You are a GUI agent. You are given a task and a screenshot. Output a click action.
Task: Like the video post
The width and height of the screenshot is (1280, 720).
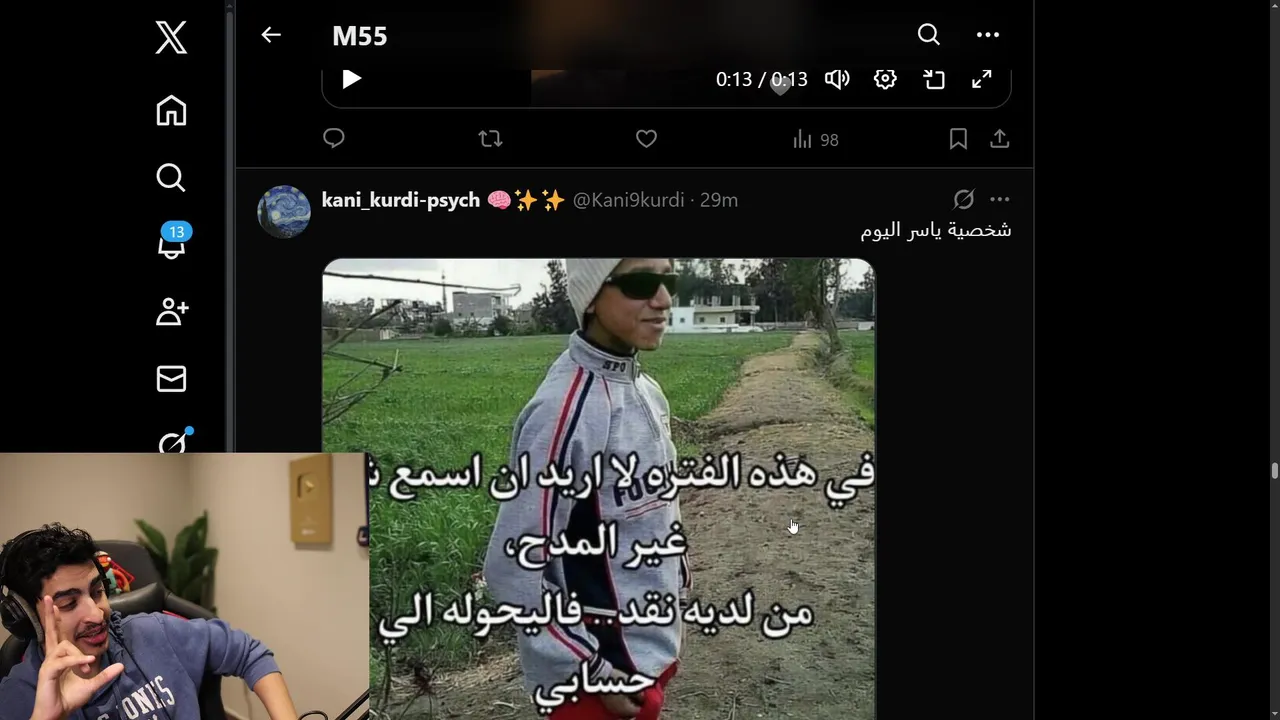tap(646, 139)
